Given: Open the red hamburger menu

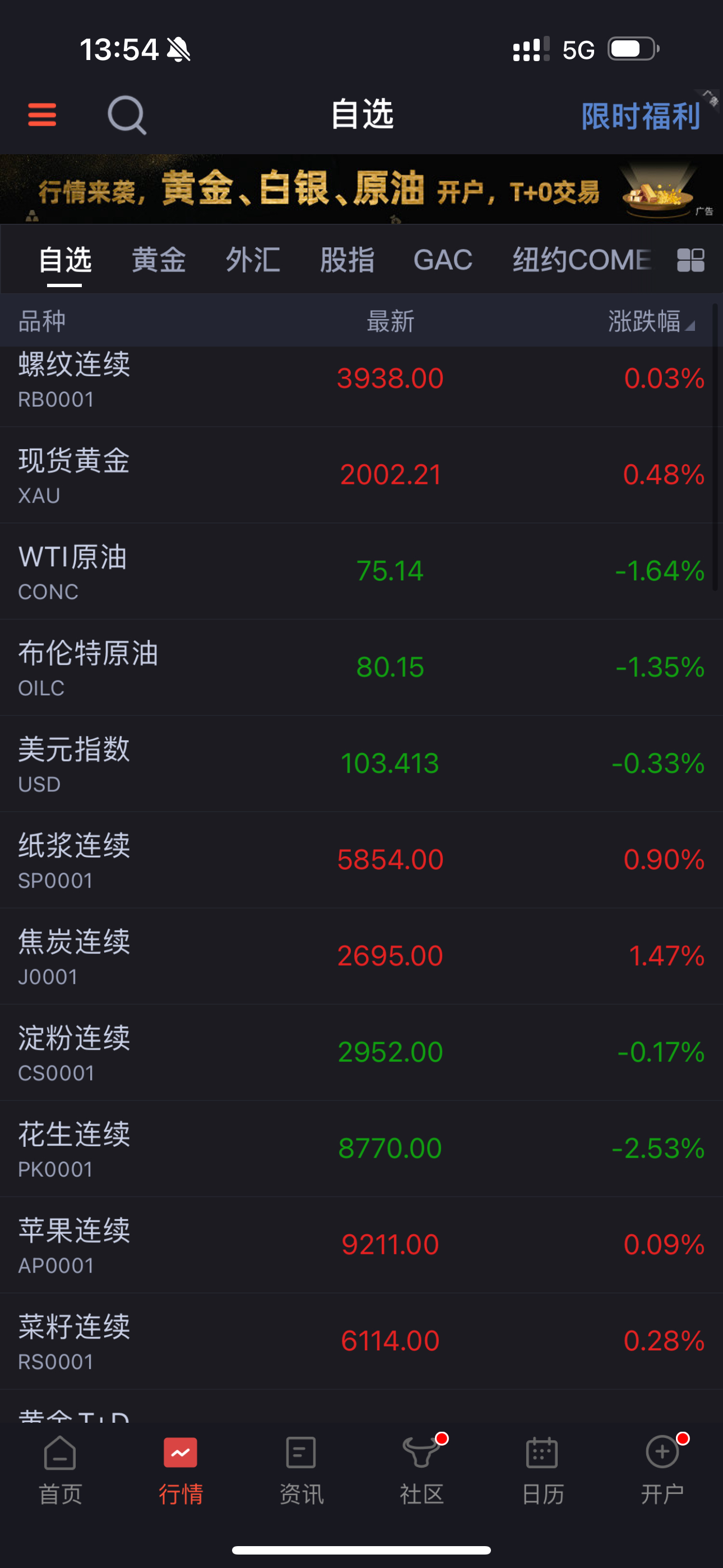Looking at the screenshot, I should (x=42, y=114).
